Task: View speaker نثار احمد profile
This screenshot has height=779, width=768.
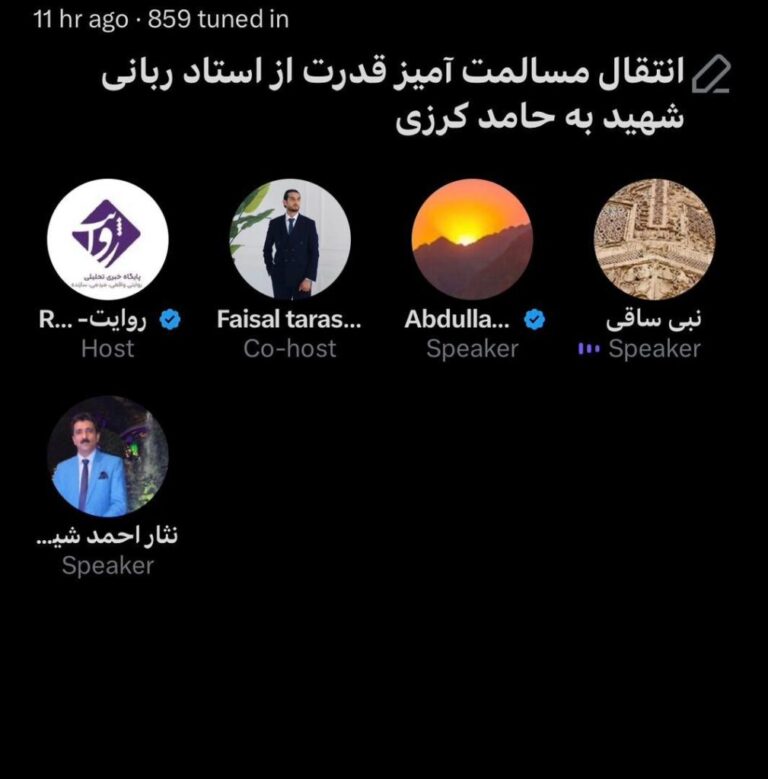Action: tap(107, 457)
